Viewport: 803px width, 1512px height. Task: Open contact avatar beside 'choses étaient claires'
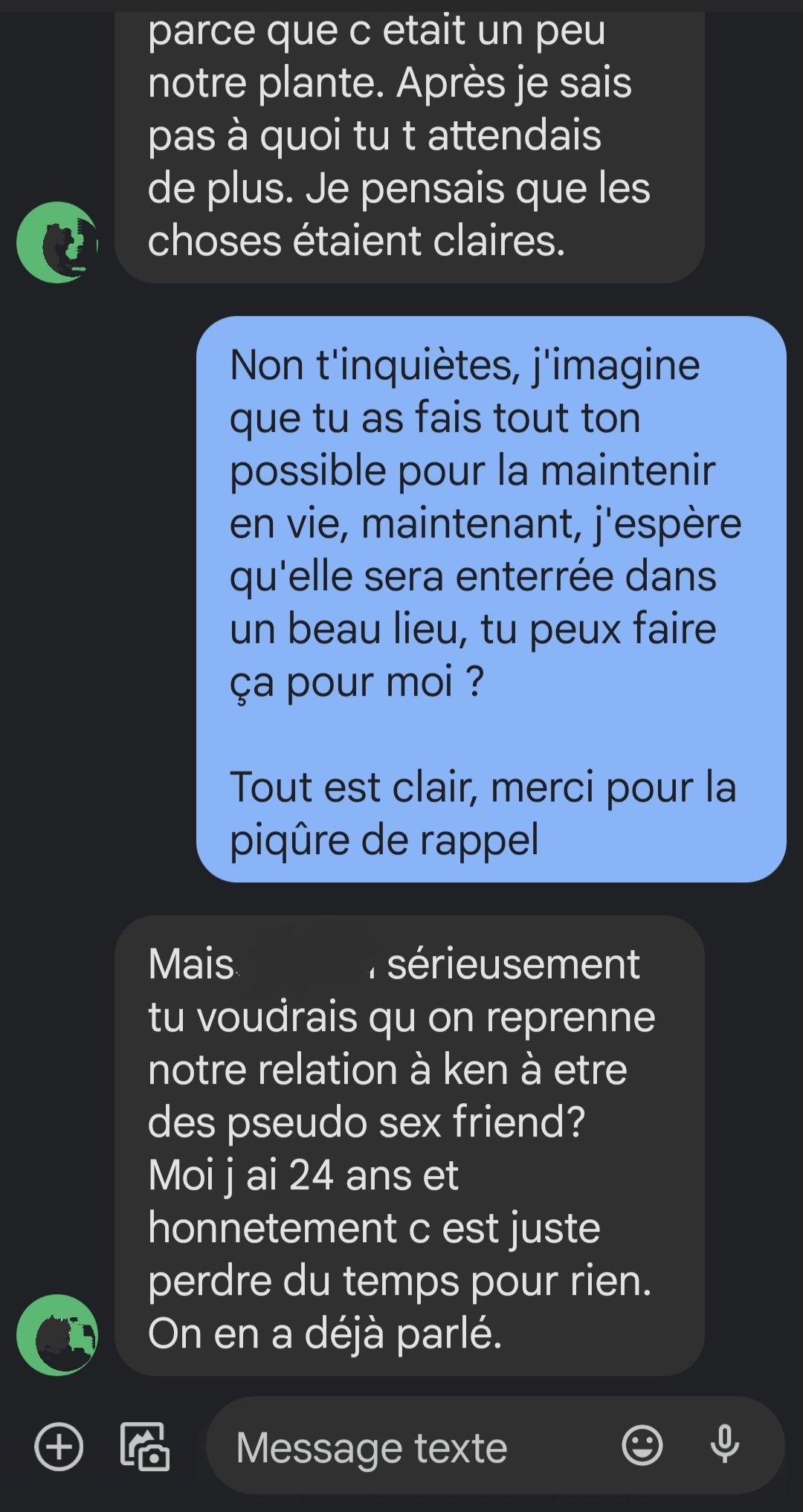(x=57, y=242)
